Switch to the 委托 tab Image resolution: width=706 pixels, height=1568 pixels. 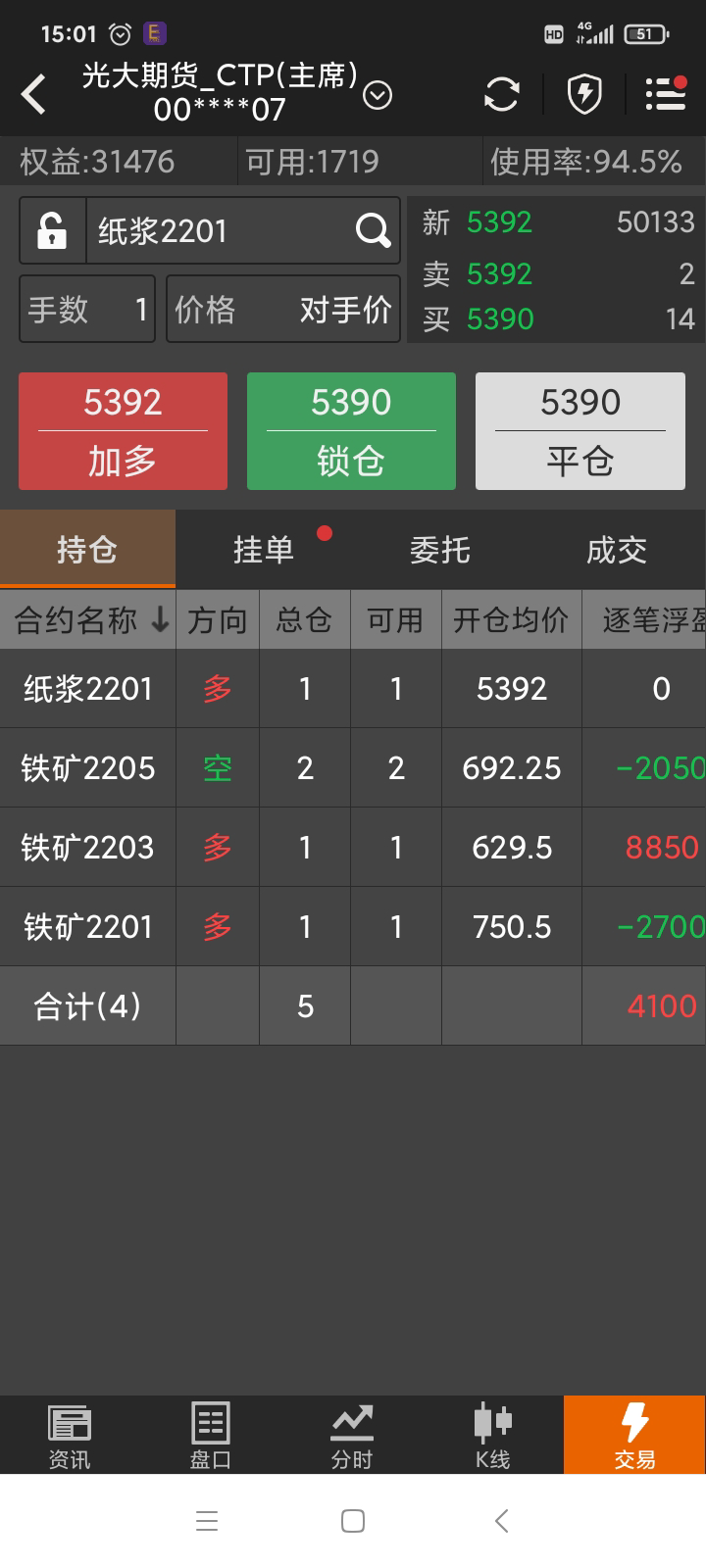click(x=440, y=550)
